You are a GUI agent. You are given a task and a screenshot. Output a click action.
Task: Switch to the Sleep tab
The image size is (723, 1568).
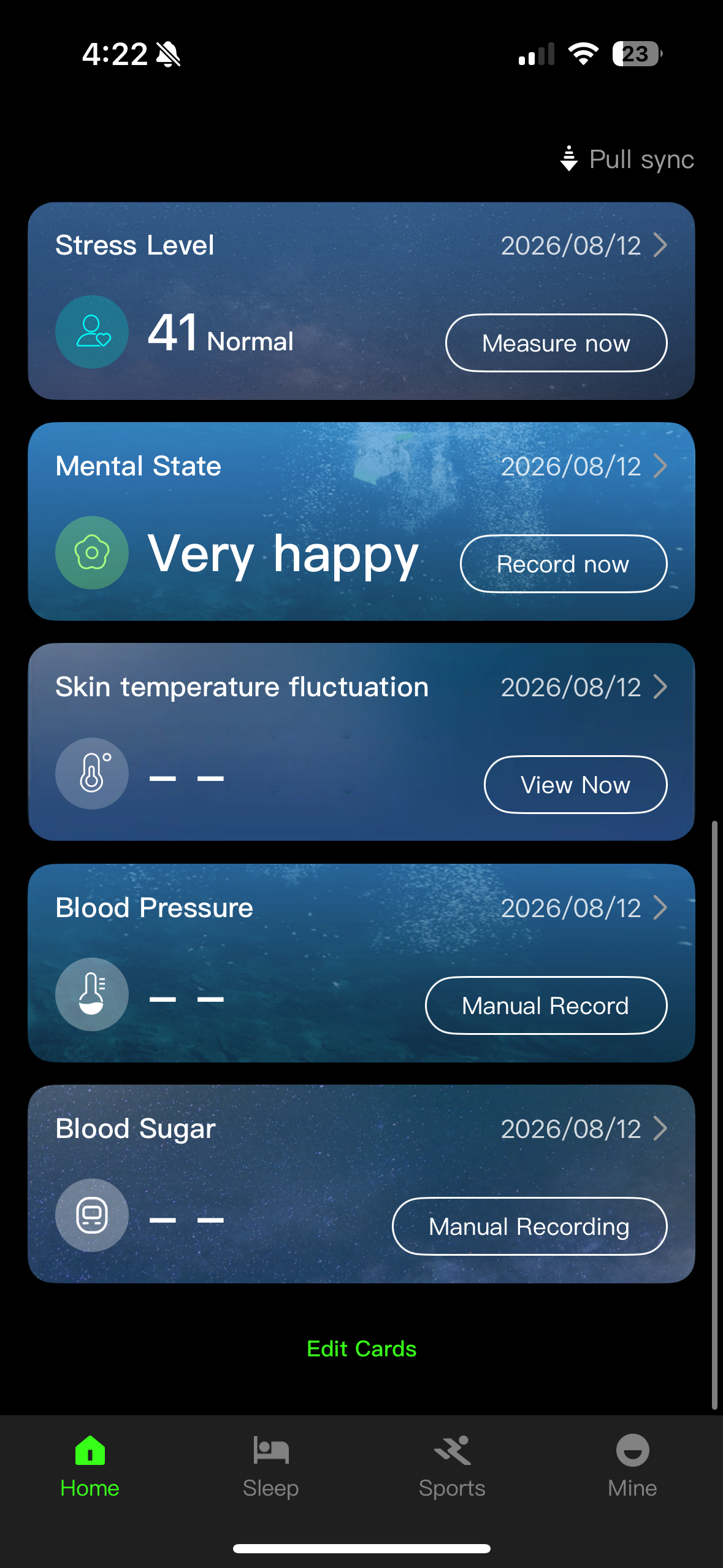[x=270, y=1466]
